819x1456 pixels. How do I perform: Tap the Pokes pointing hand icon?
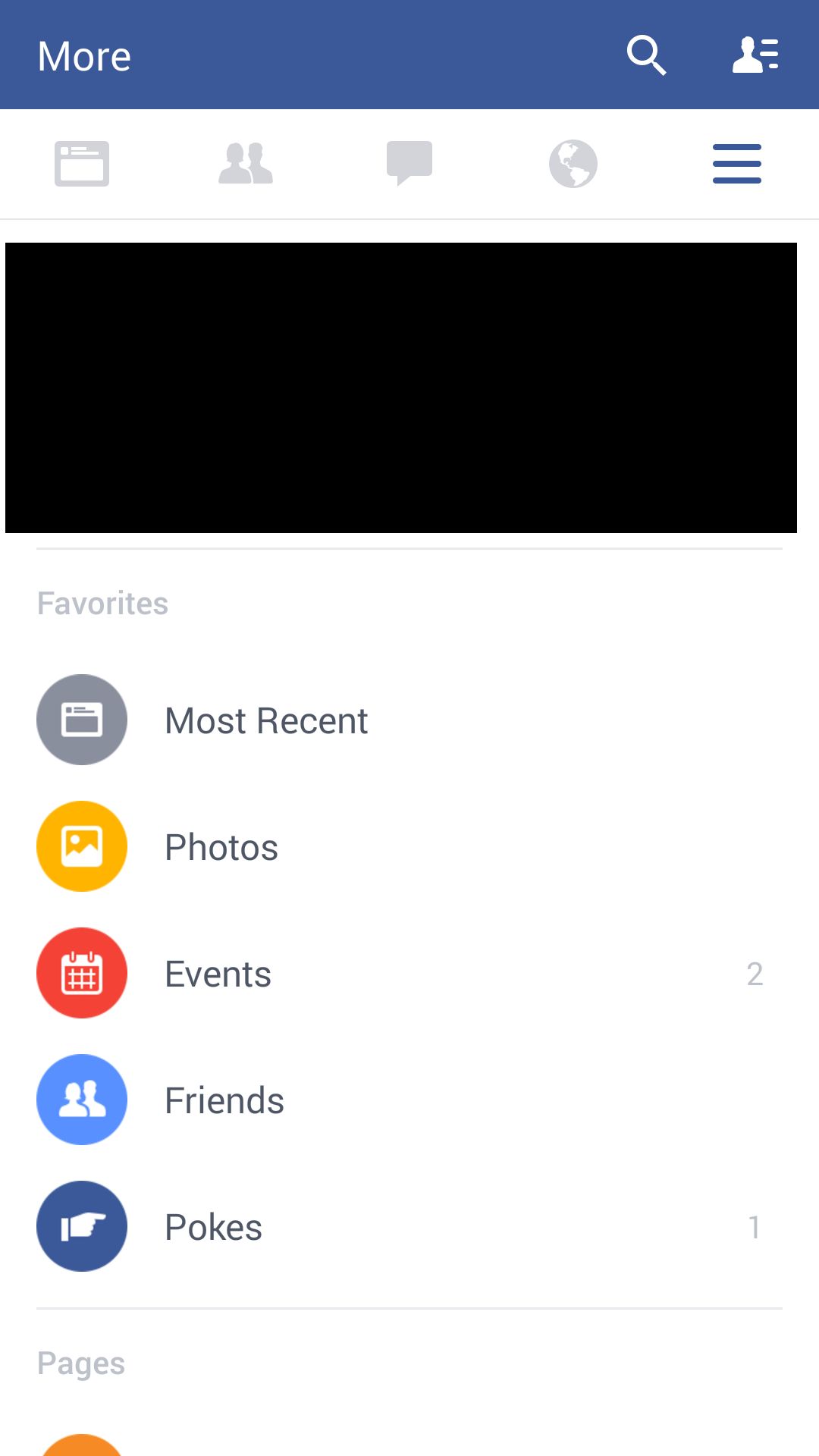point(82,1226)
